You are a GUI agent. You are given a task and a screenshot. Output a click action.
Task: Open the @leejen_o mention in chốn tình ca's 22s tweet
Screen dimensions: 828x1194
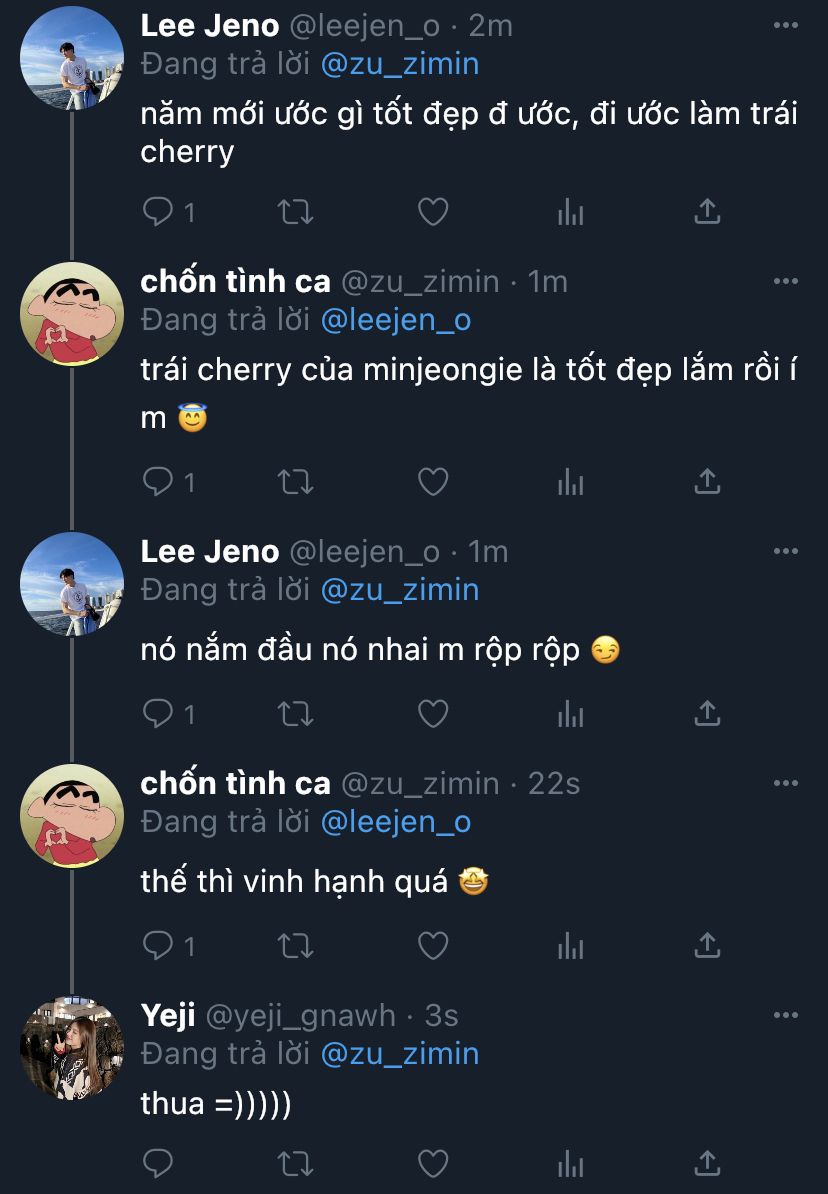(x=396, y=822)
